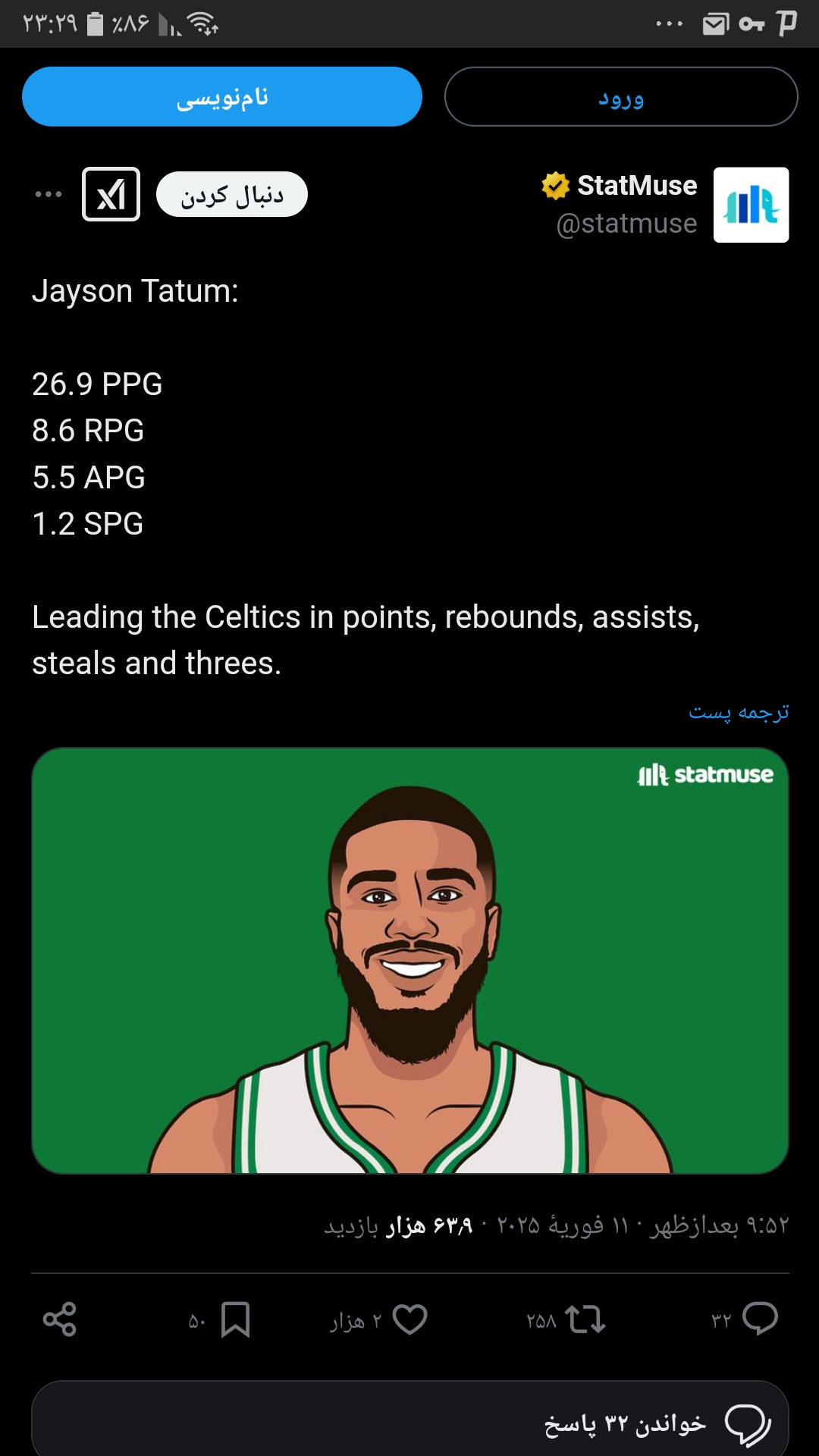The image size is (819, 1456).
Task: Open the @statmuse handle
Action: tap(626, 224)
